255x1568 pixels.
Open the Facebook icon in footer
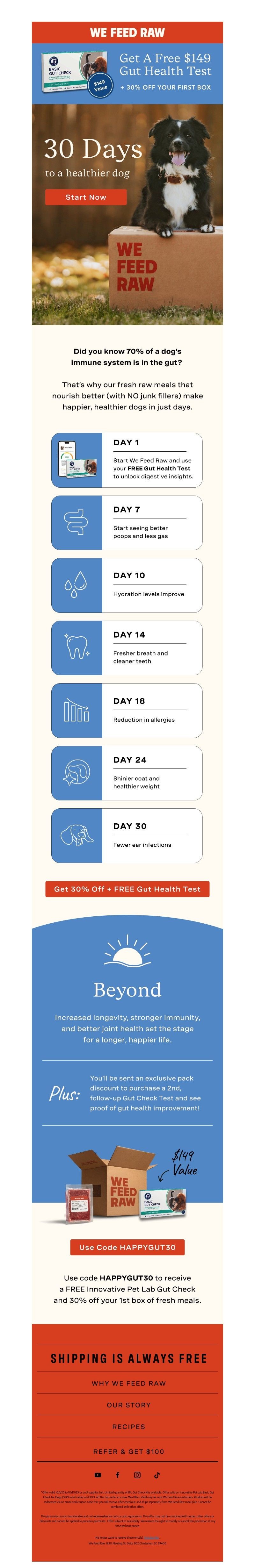(x=117, y=1475)
